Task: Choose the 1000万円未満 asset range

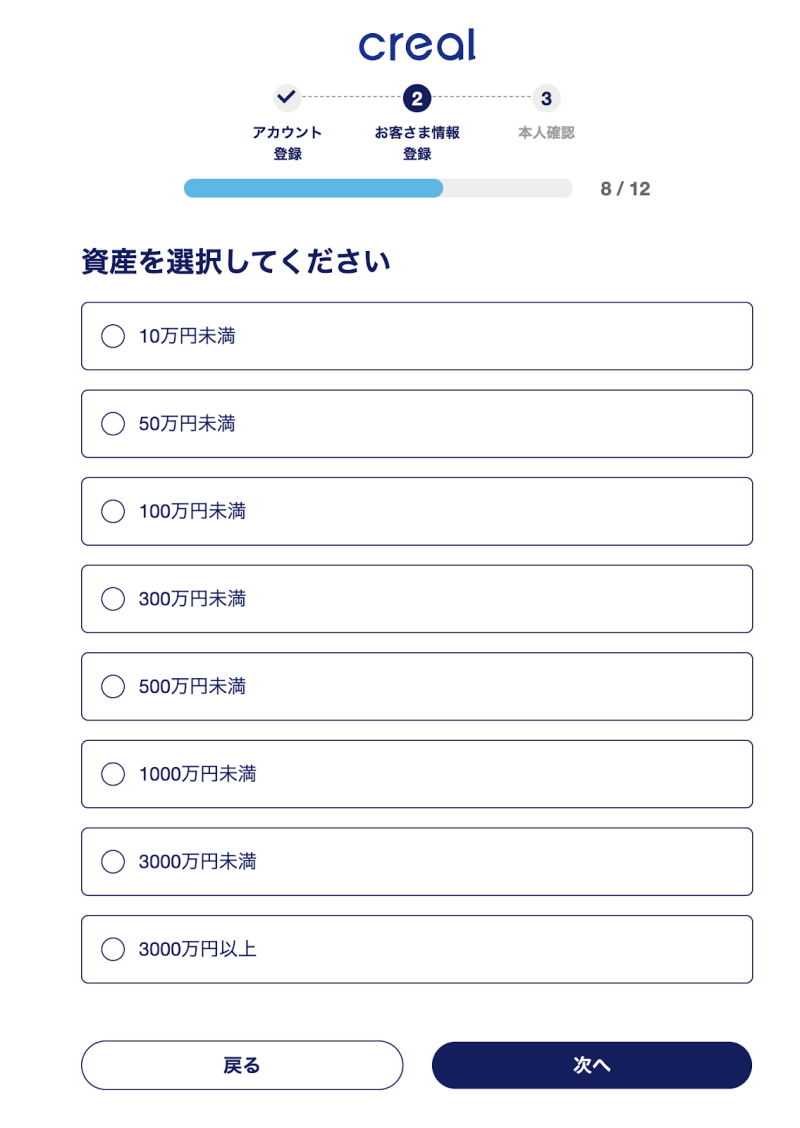Action: click(113, 774)
